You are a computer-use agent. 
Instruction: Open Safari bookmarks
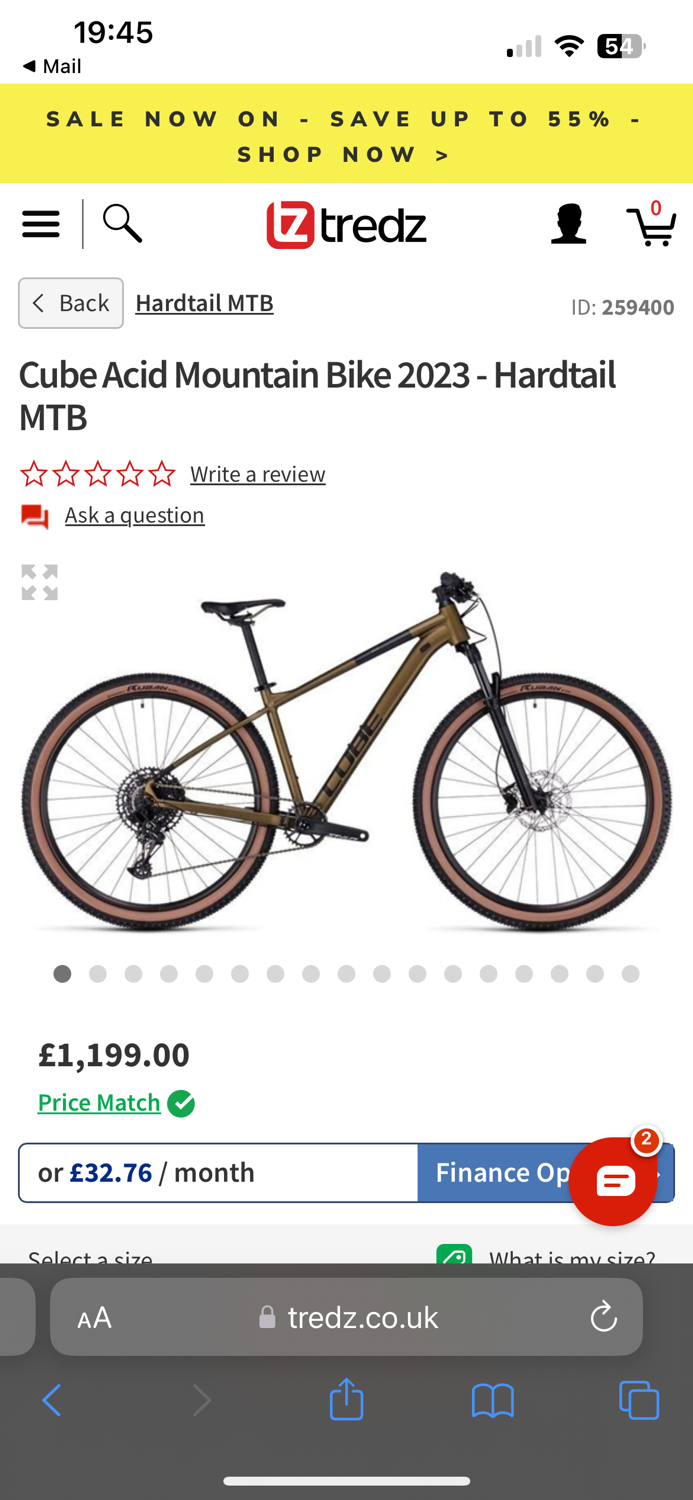[492, 1400]
